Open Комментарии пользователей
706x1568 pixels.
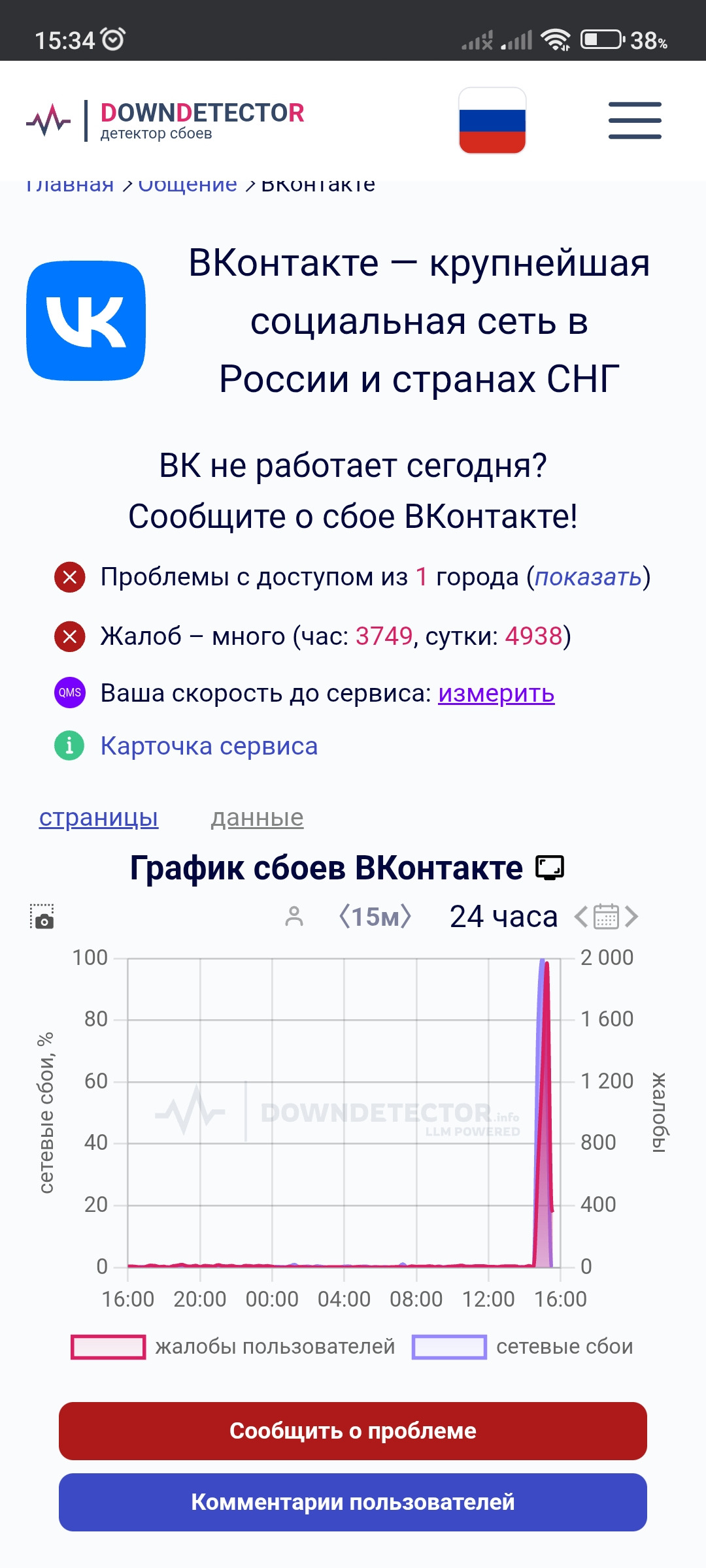point(353,1502)
